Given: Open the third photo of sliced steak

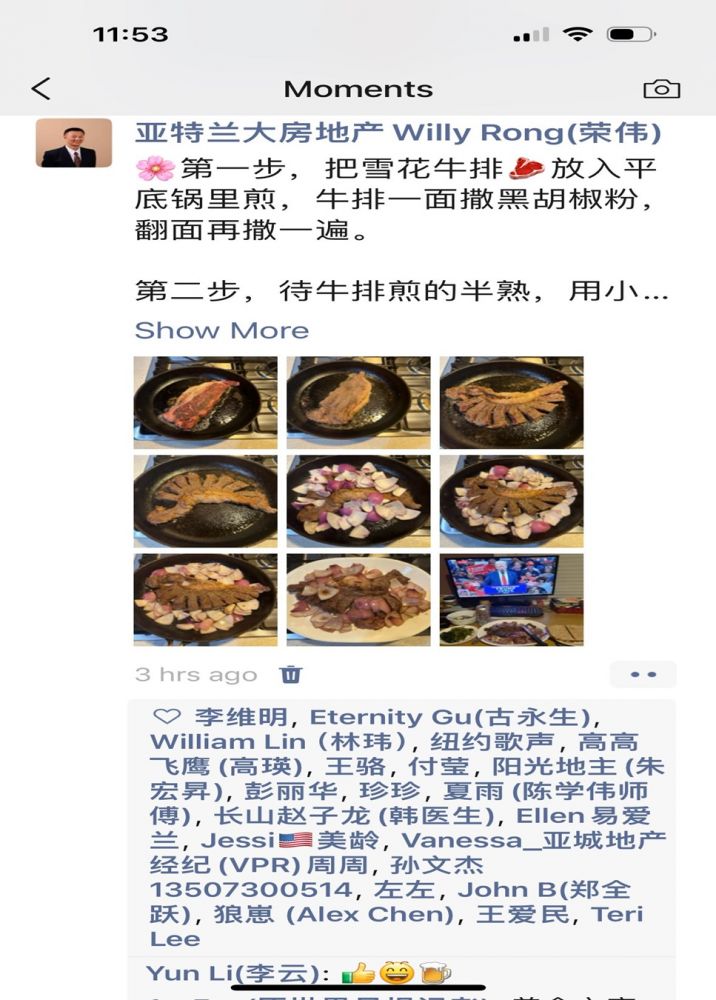Looking at the screenshot, I should click(x=511, y=402).
